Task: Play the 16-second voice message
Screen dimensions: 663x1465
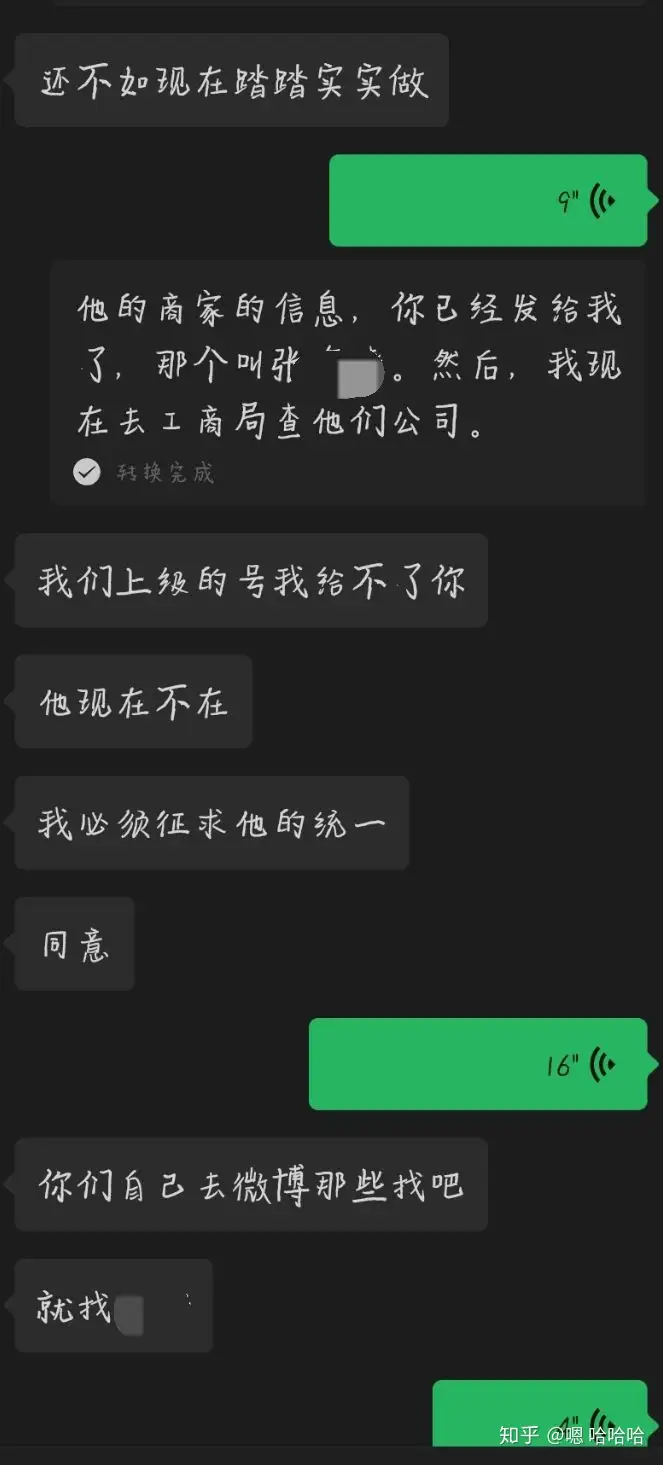Action: coord(478,1064)
